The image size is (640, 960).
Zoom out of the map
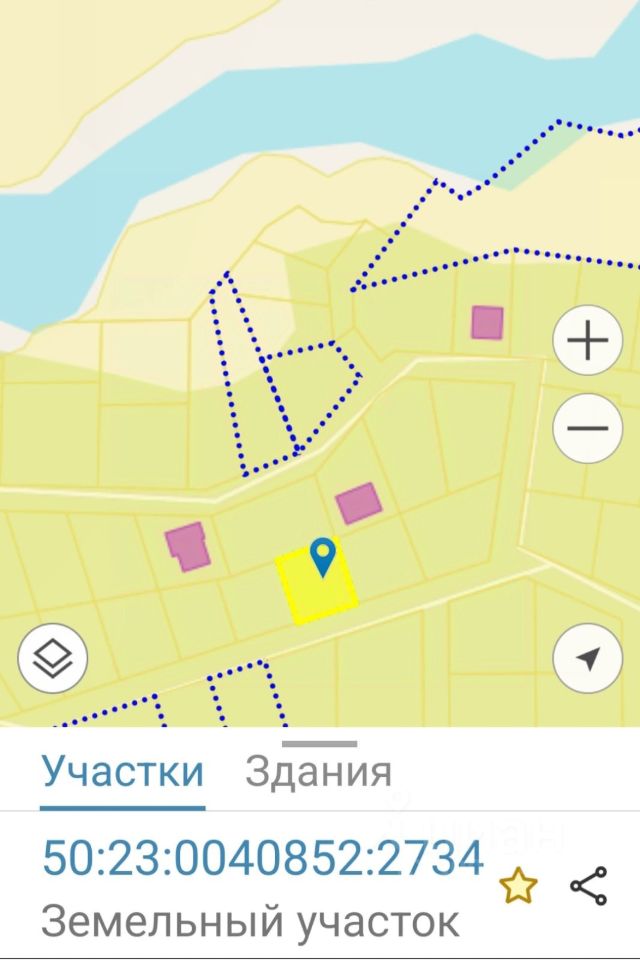588,428
